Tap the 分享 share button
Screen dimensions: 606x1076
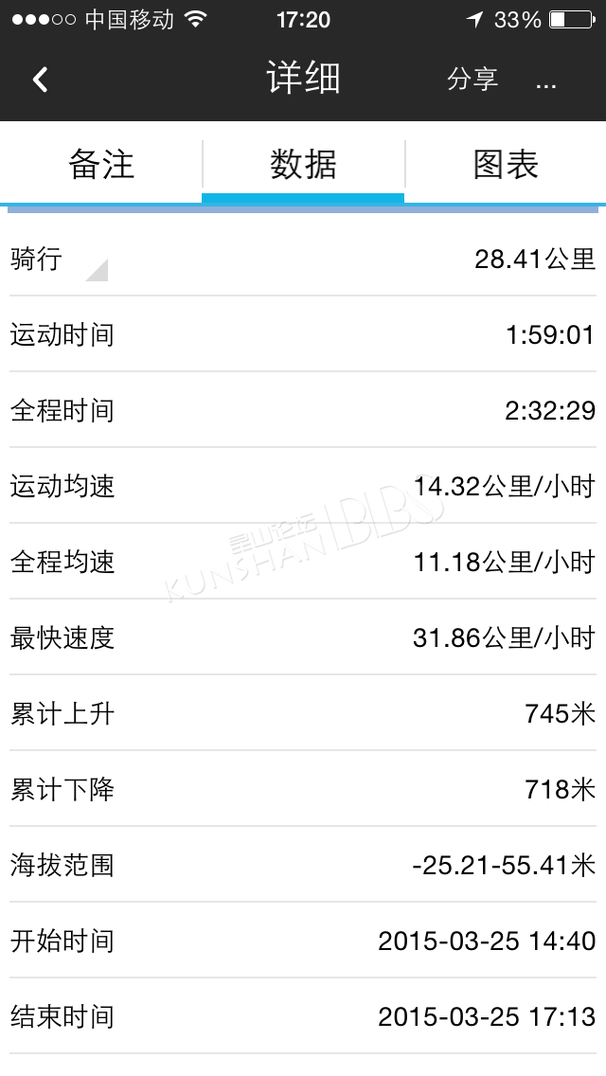point(472,79)
